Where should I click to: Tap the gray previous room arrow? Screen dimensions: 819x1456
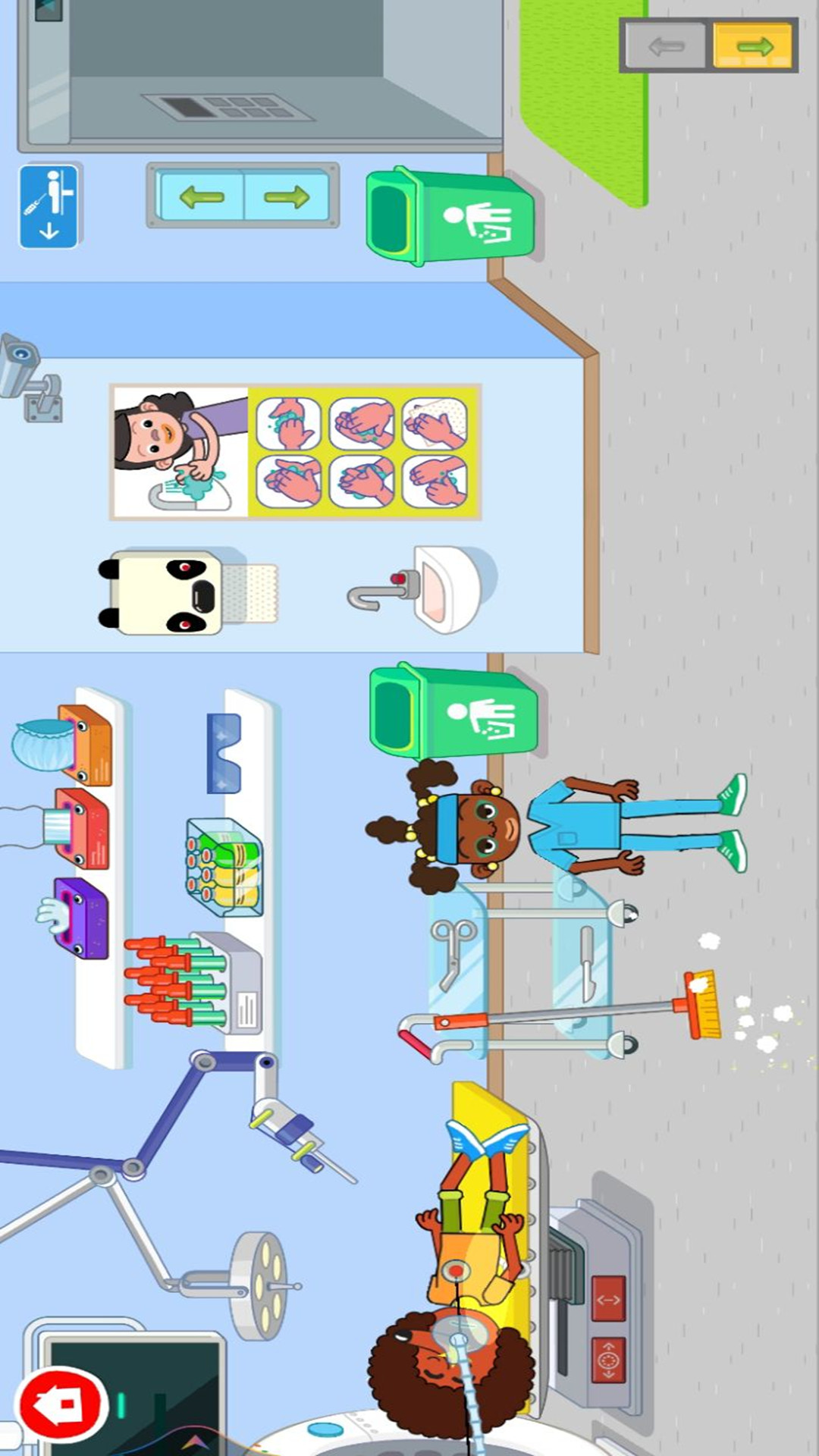click(666, 47)
